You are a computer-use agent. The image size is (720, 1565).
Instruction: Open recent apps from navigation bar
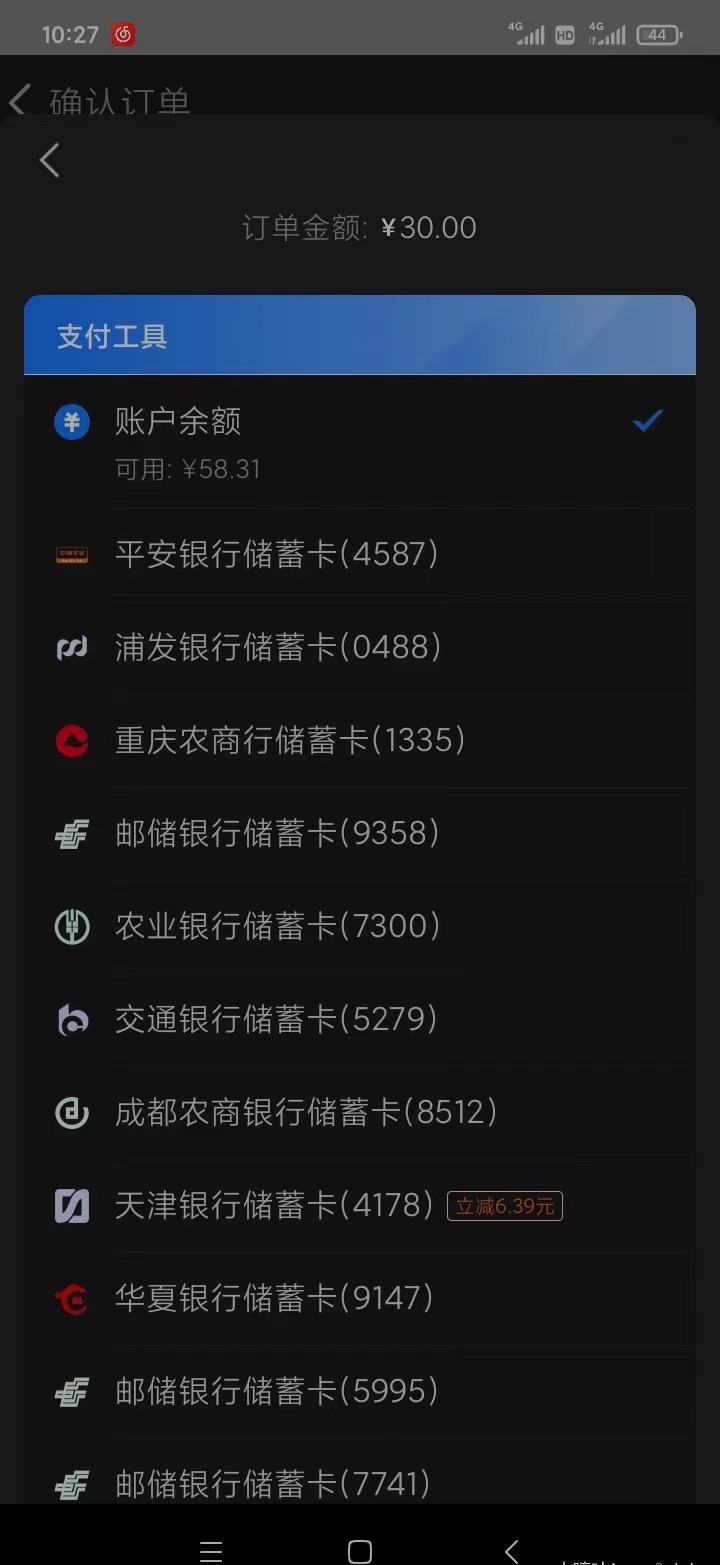[x=211, y=1551]
